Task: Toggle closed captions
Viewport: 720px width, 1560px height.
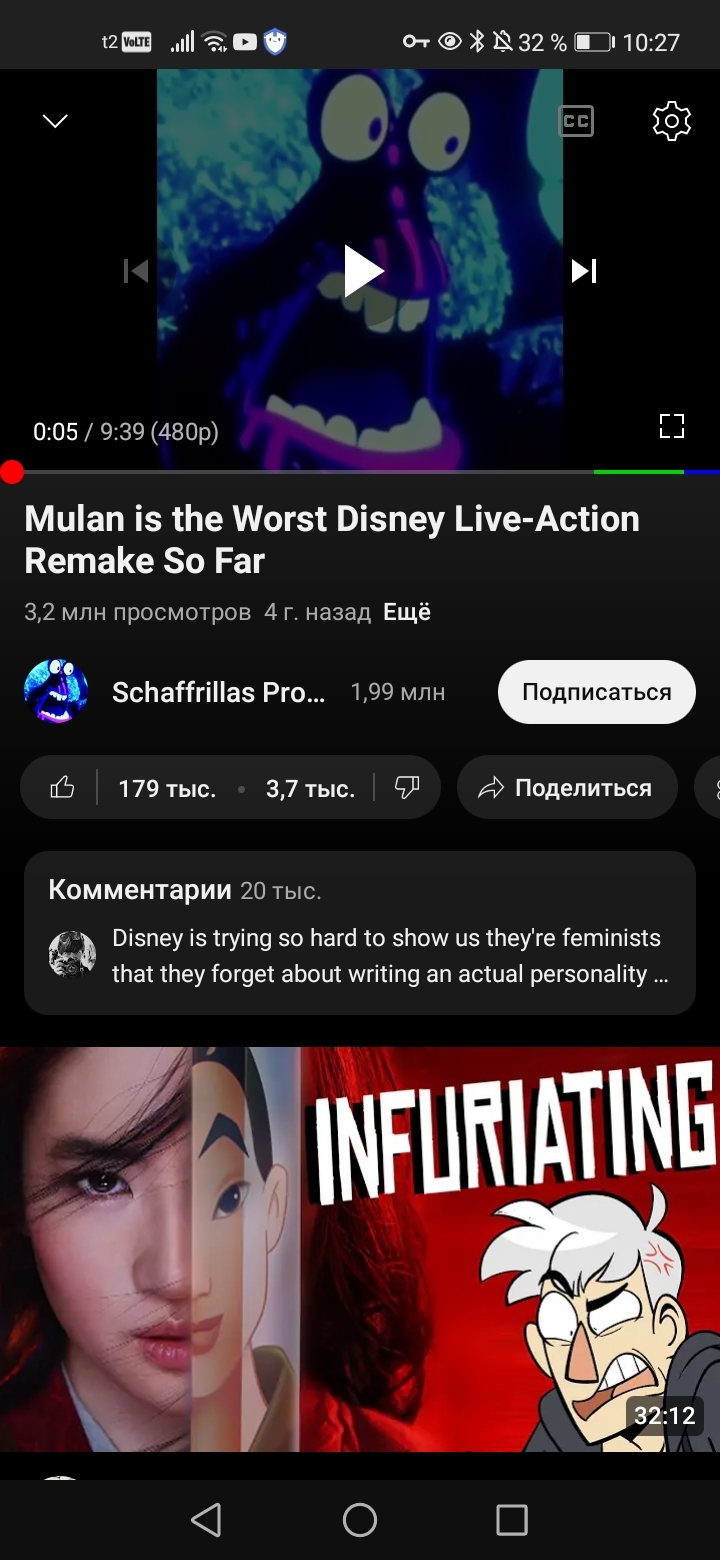Action: point(575,121)
